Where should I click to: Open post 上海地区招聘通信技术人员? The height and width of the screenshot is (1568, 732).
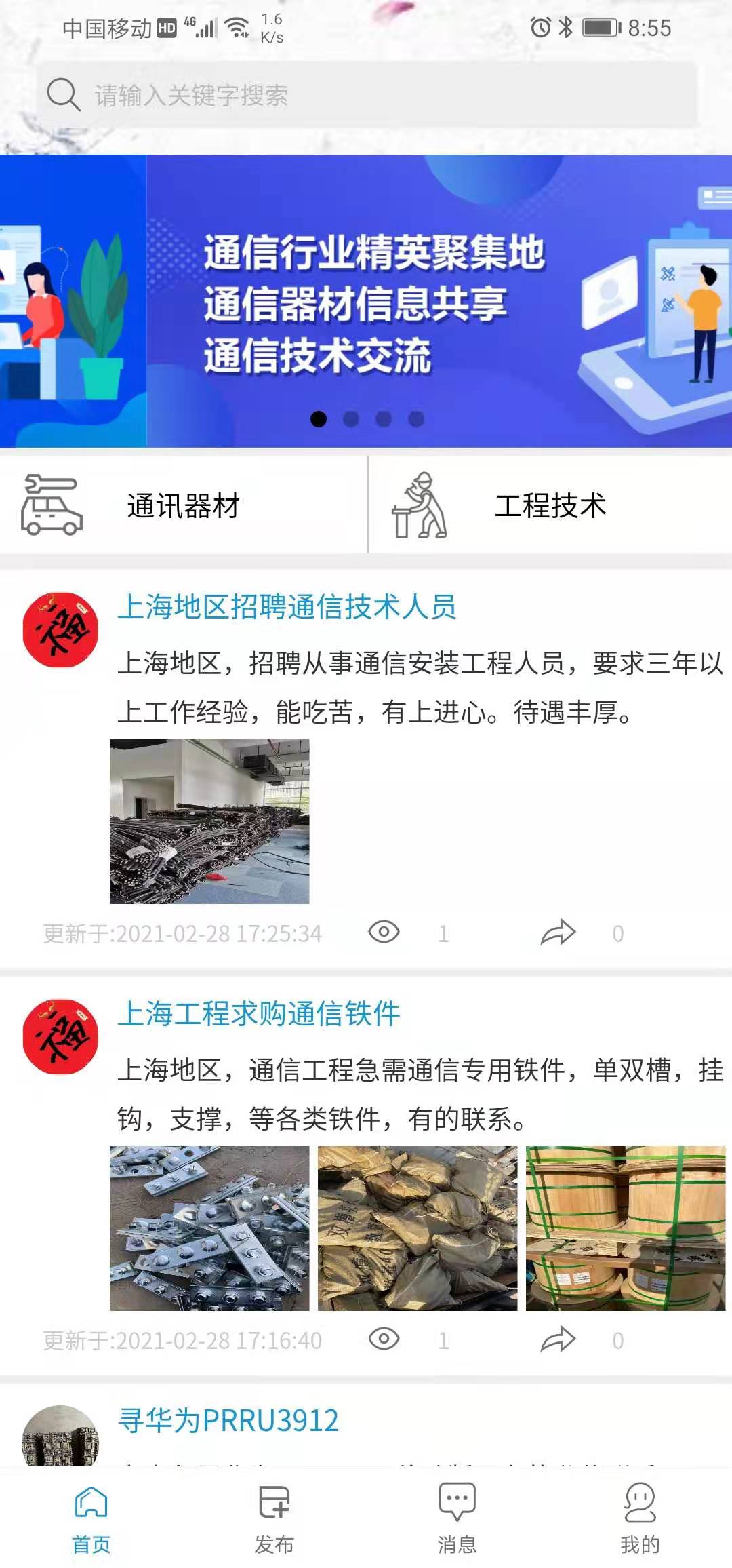(x=287, y=607)
